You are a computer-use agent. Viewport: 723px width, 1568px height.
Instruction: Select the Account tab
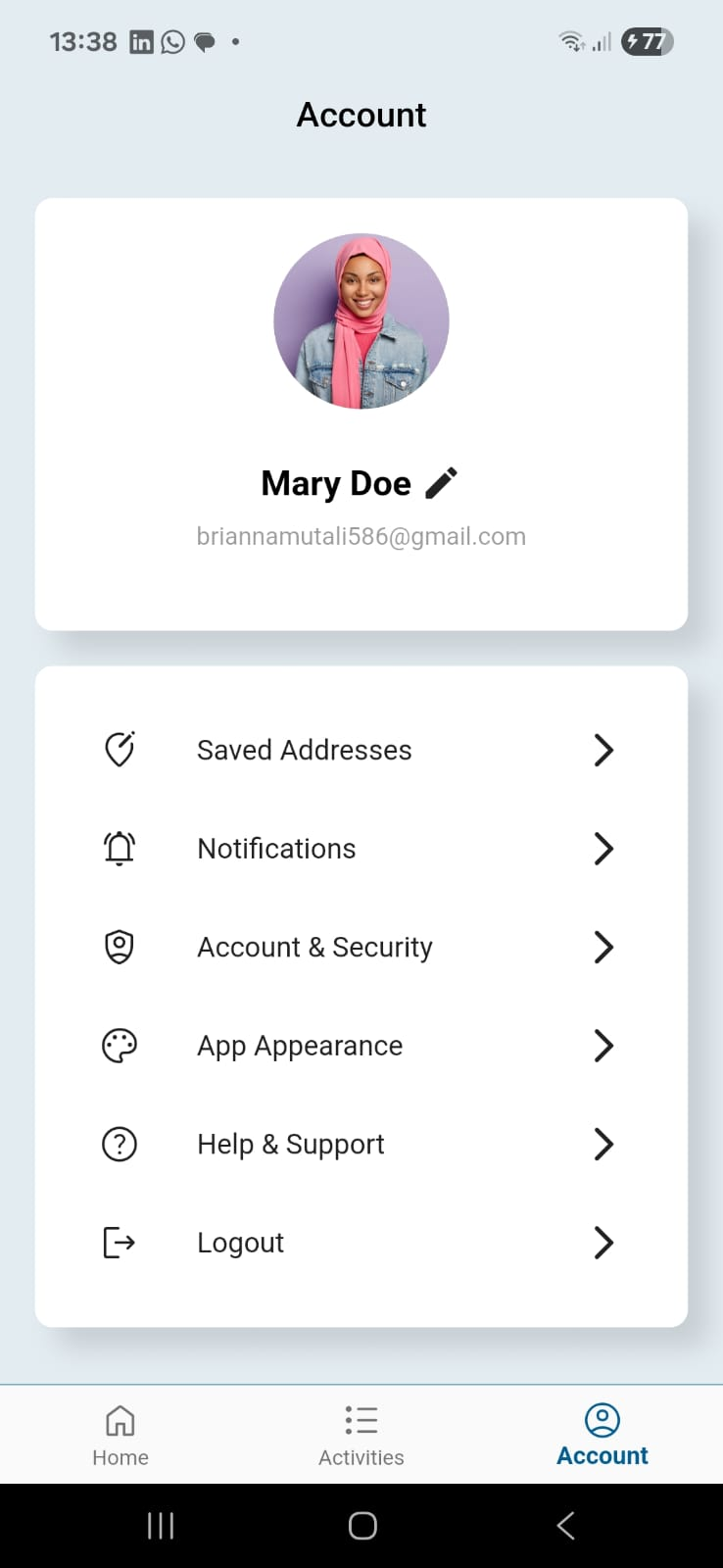(x=602, y=1435)
